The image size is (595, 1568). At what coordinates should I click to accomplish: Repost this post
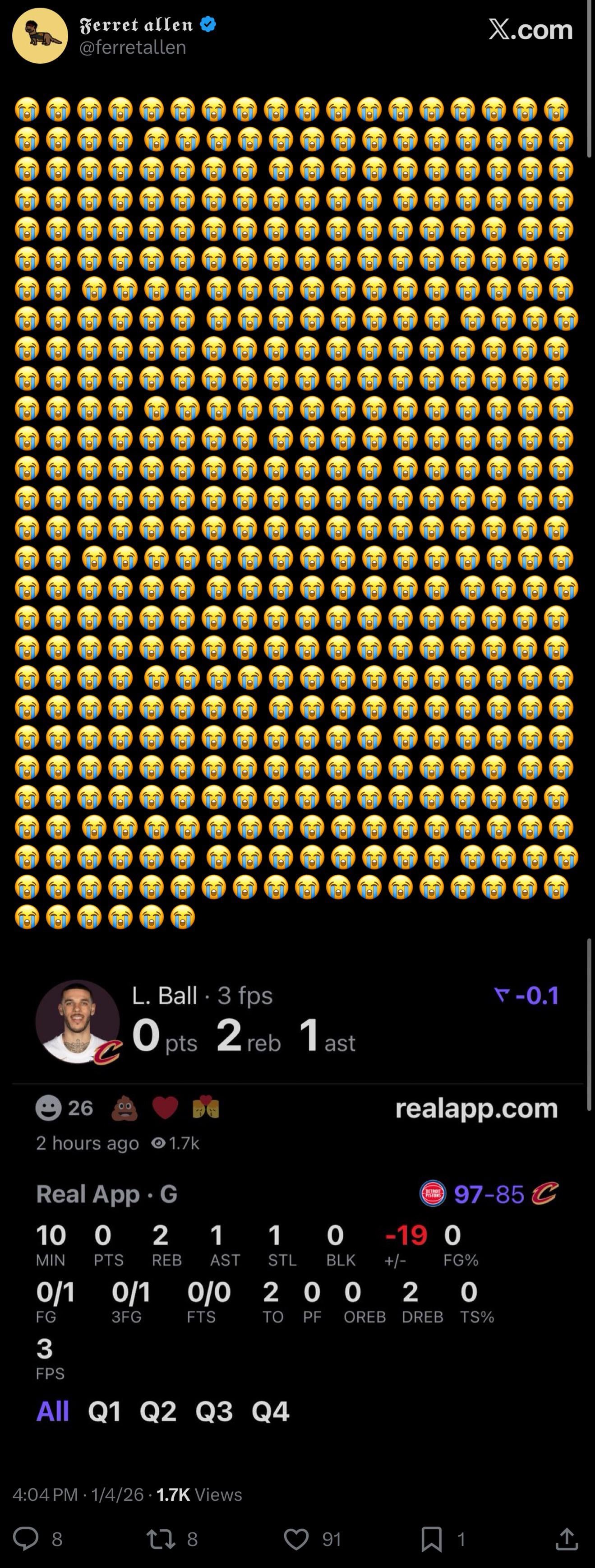click(161, 1538)
